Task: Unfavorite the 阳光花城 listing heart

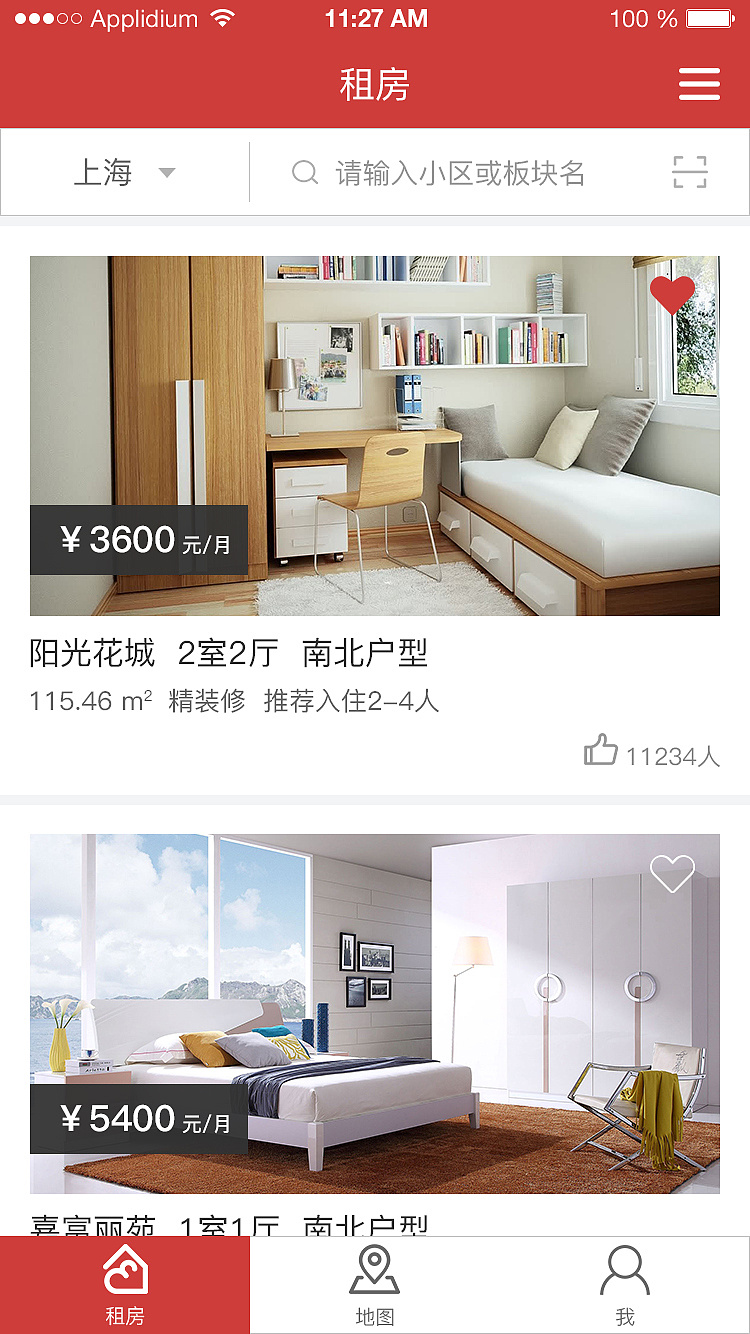Action: [672, 295]
